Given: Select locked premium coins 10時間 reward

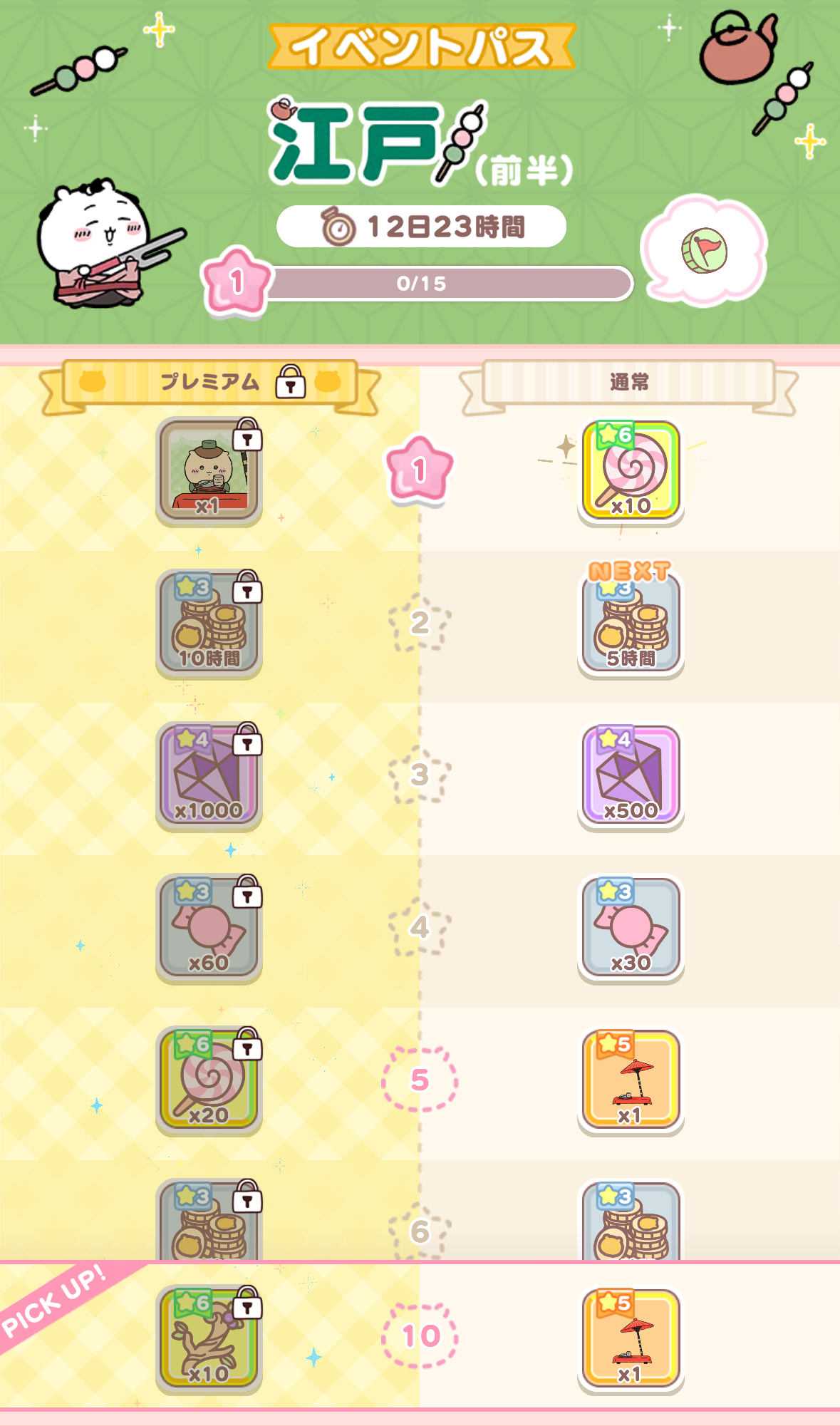Looking at the screenshot, I should click(x=209, y=623).
